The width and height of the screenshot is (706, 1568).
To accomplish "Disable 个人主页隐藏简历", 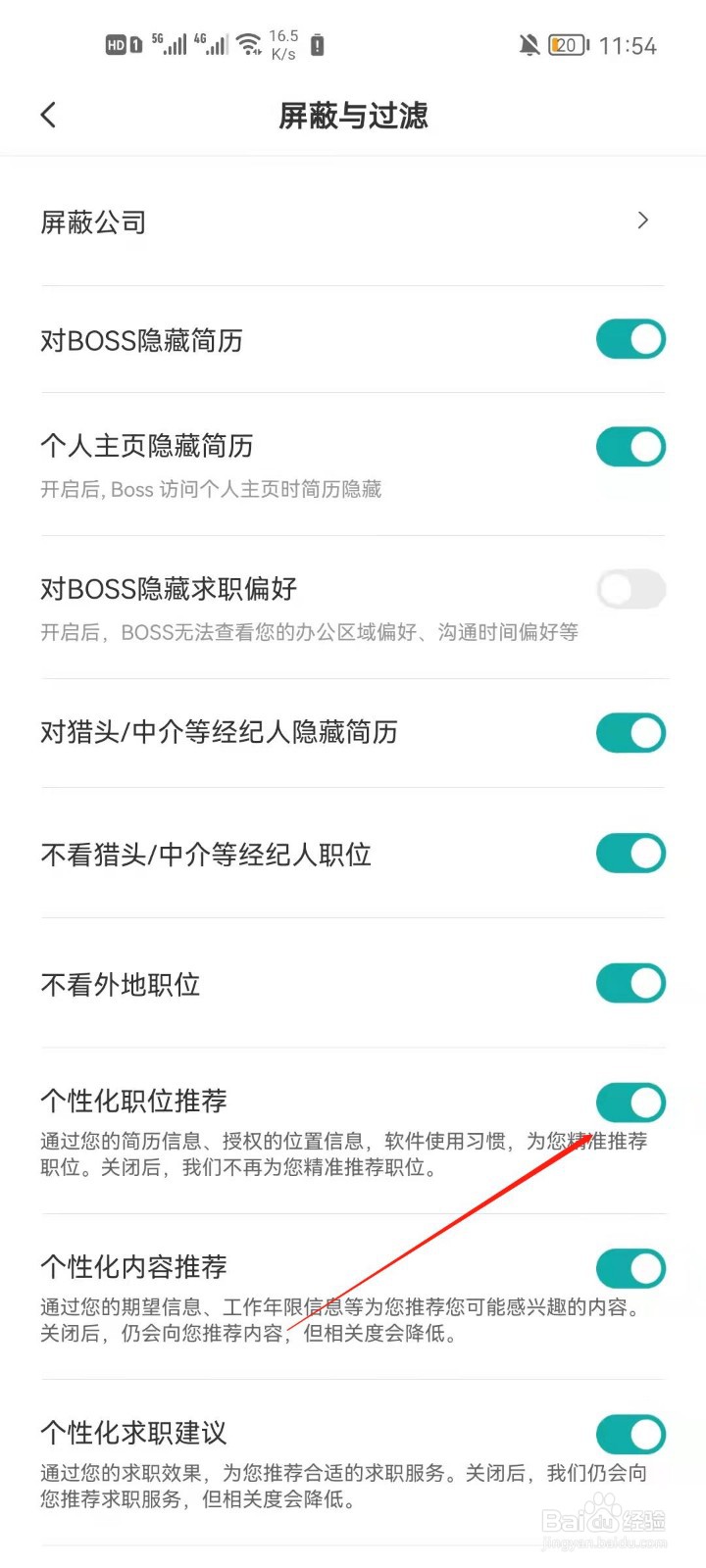I will pos(630,447).
